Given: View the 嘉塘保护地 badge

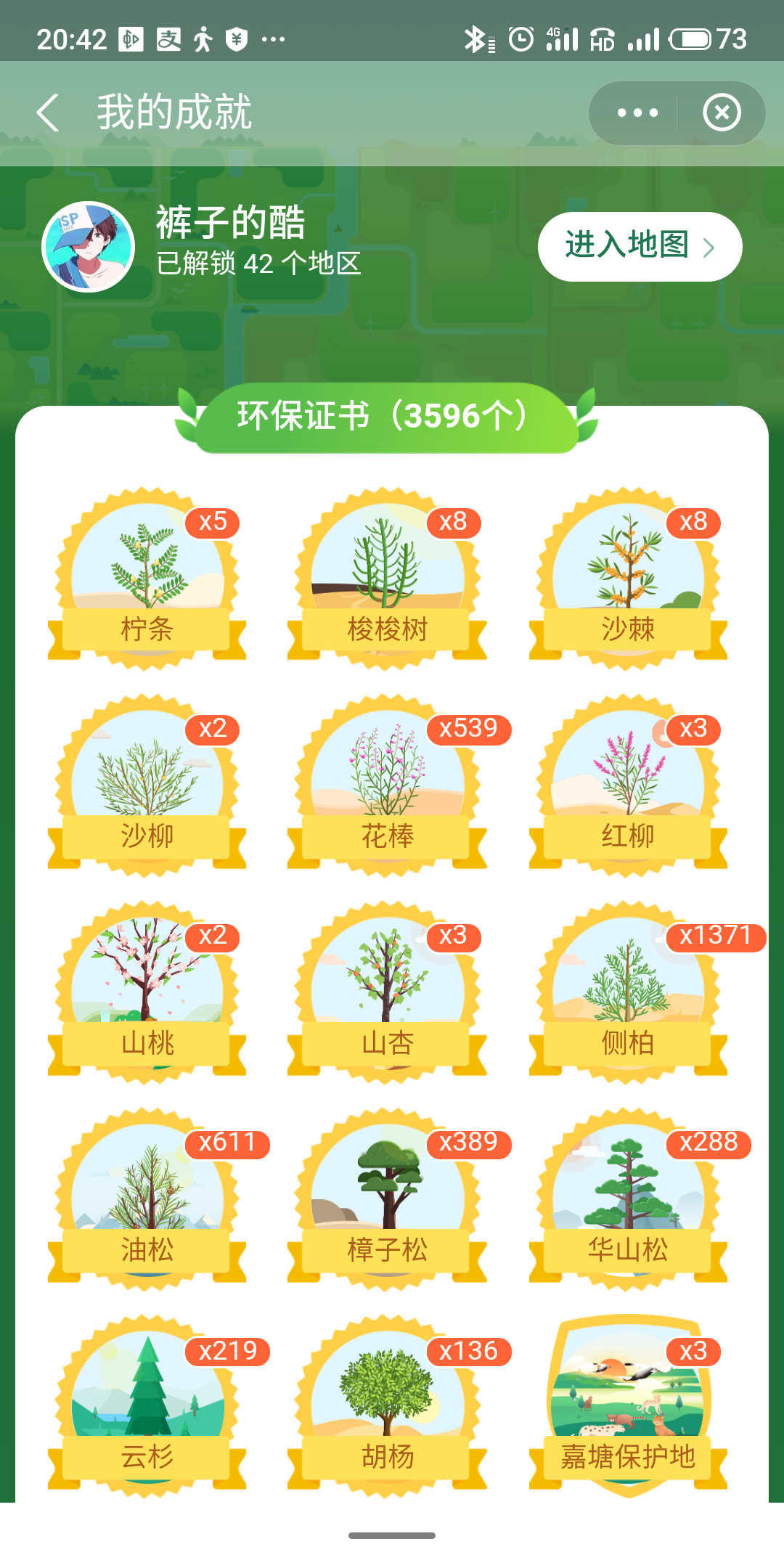Looking at the screenshot, I should click(x=628, y=1406).
